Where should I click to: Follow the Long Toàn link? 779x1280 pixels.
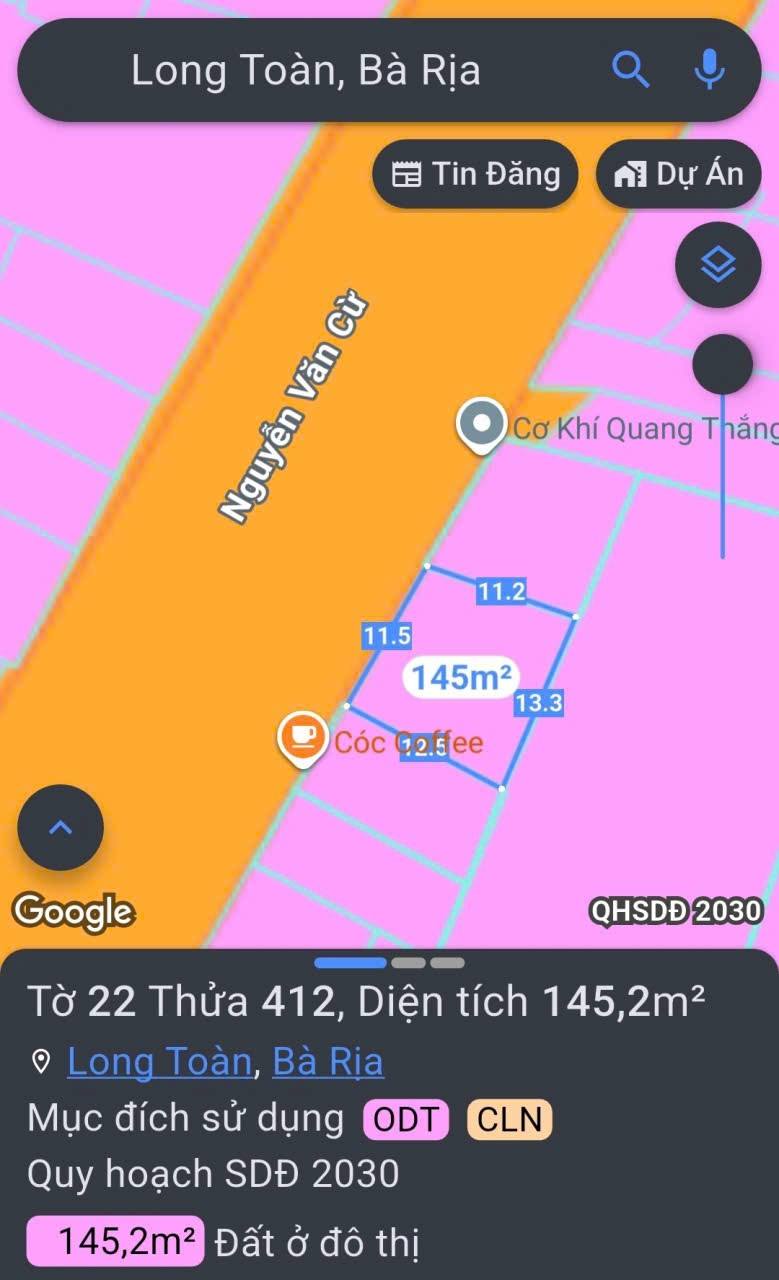tap(159, 1061)
